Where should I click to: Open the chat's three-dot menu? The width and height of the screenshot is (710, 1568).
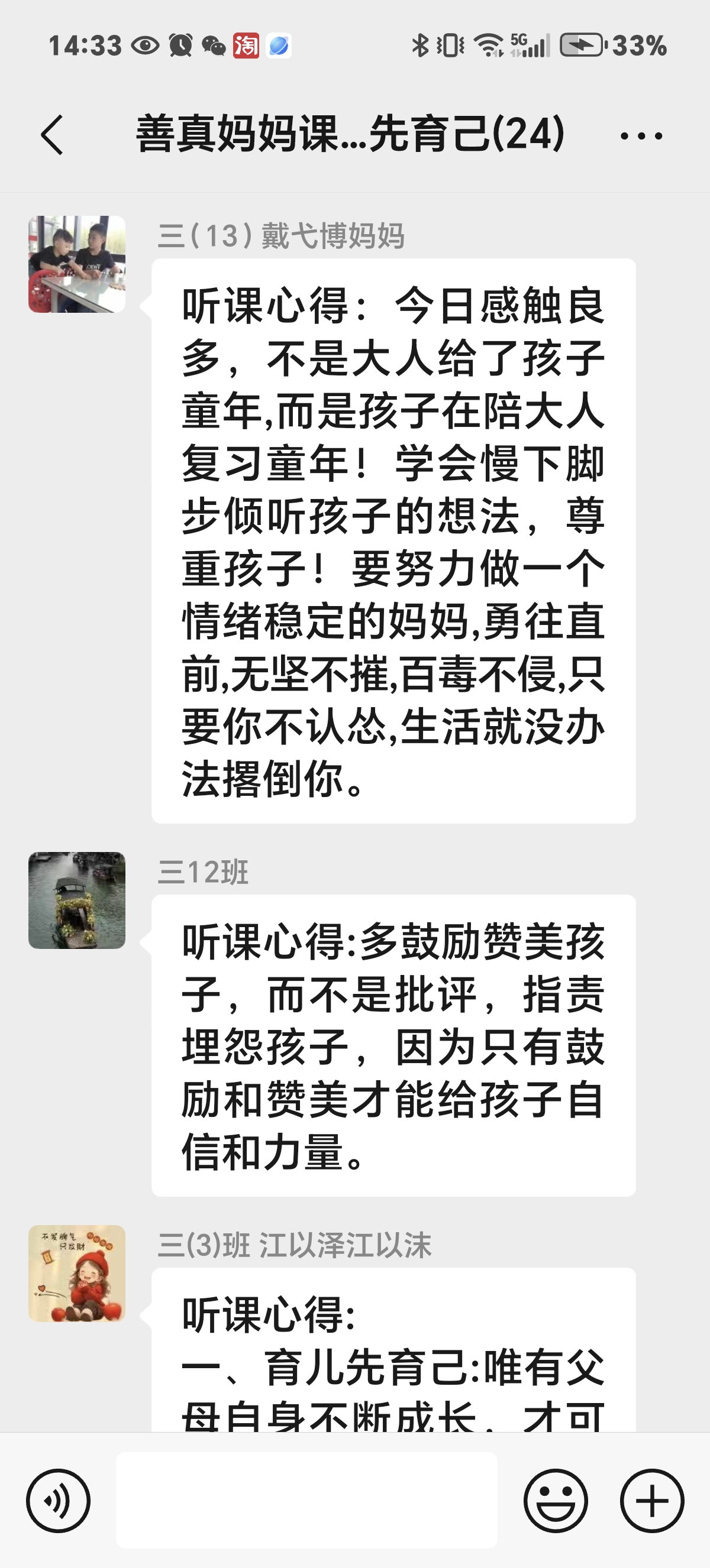[x=641, y=135]
